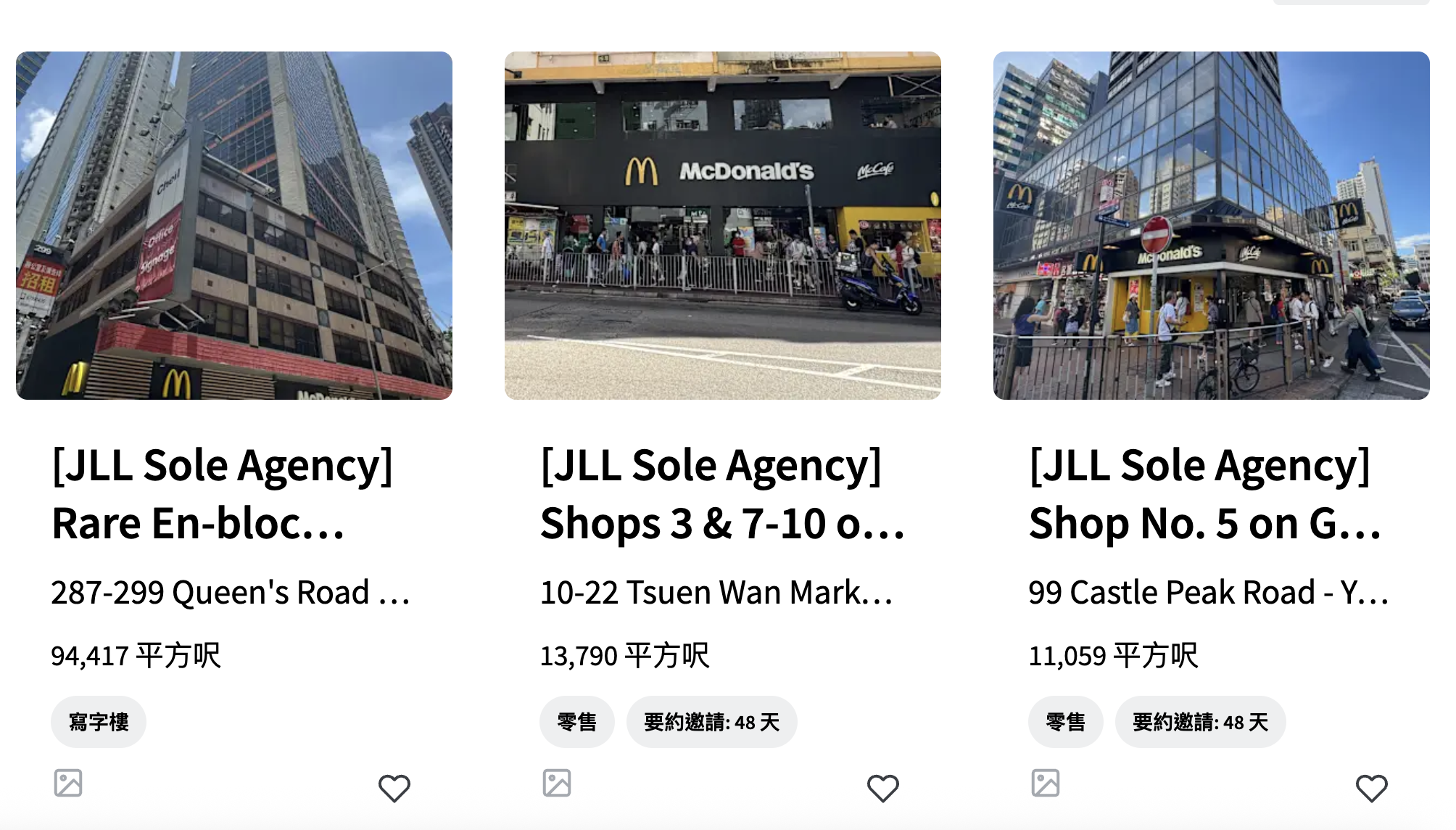The width and height of the screenshot is (1456, 830).
Task: Favorite the 287-299 Queen's Road listing
Action: tap(394, 788)
